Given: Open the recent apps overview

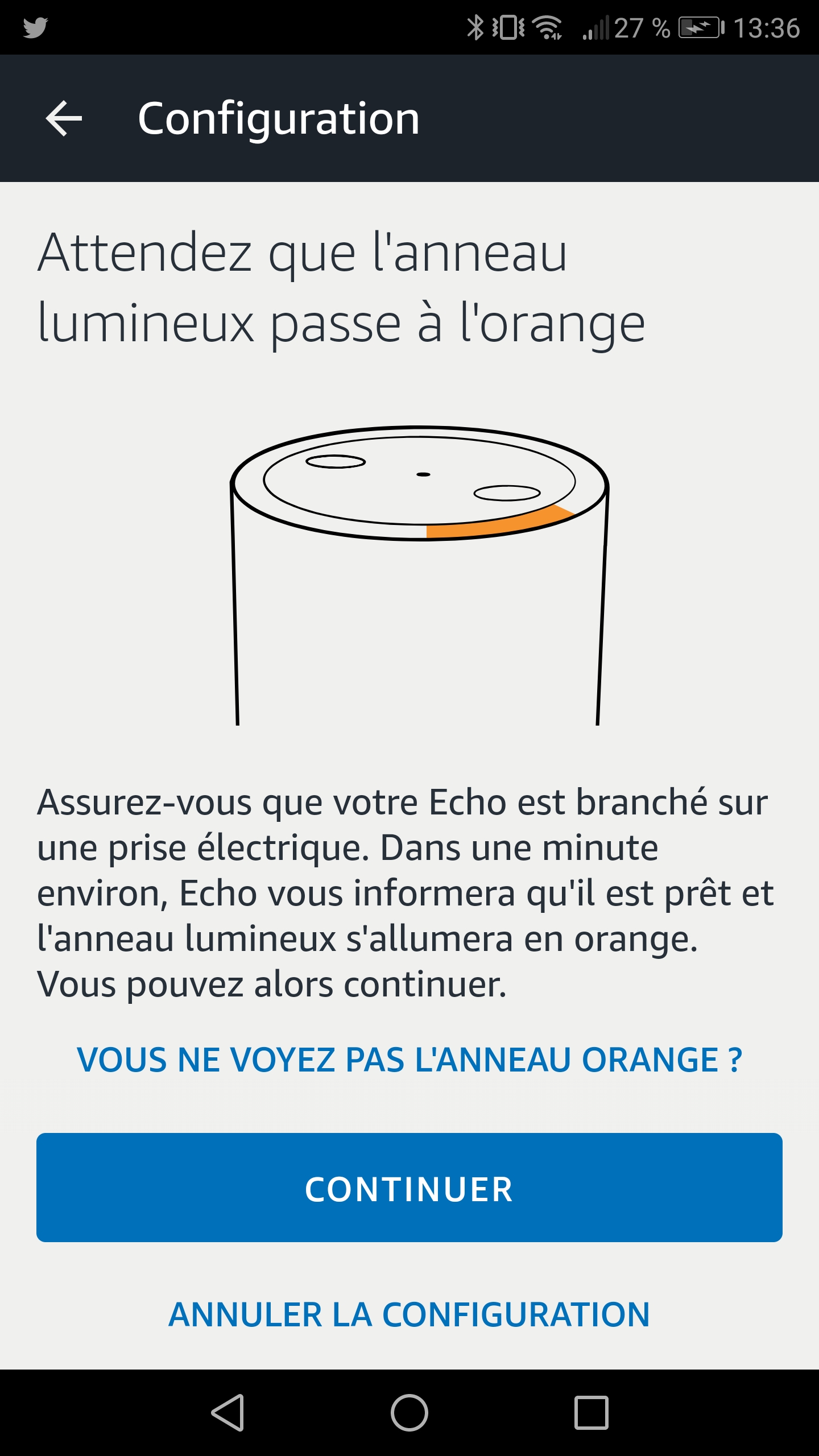Looking at the screenshot, I should 591,1412.
